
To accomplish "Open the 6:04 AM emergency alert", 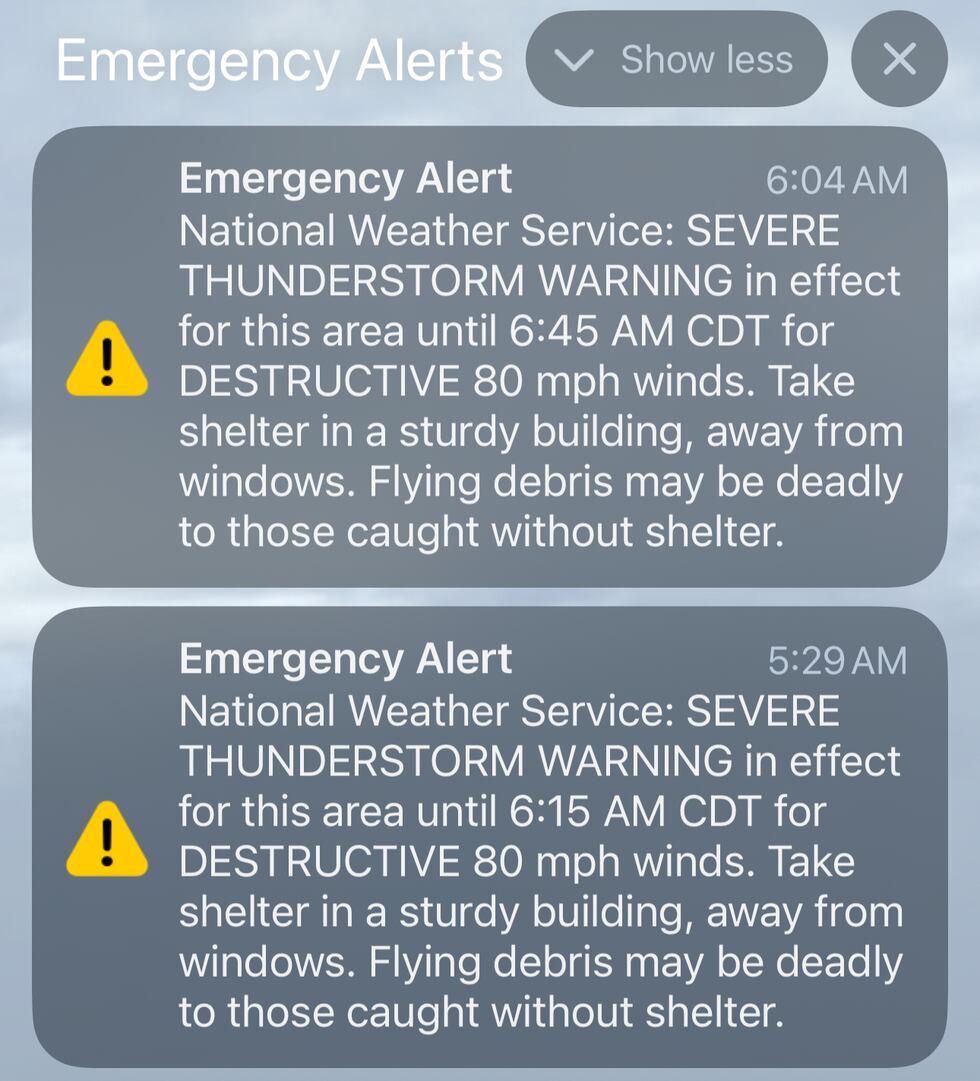I will click(x=490, y=357).
